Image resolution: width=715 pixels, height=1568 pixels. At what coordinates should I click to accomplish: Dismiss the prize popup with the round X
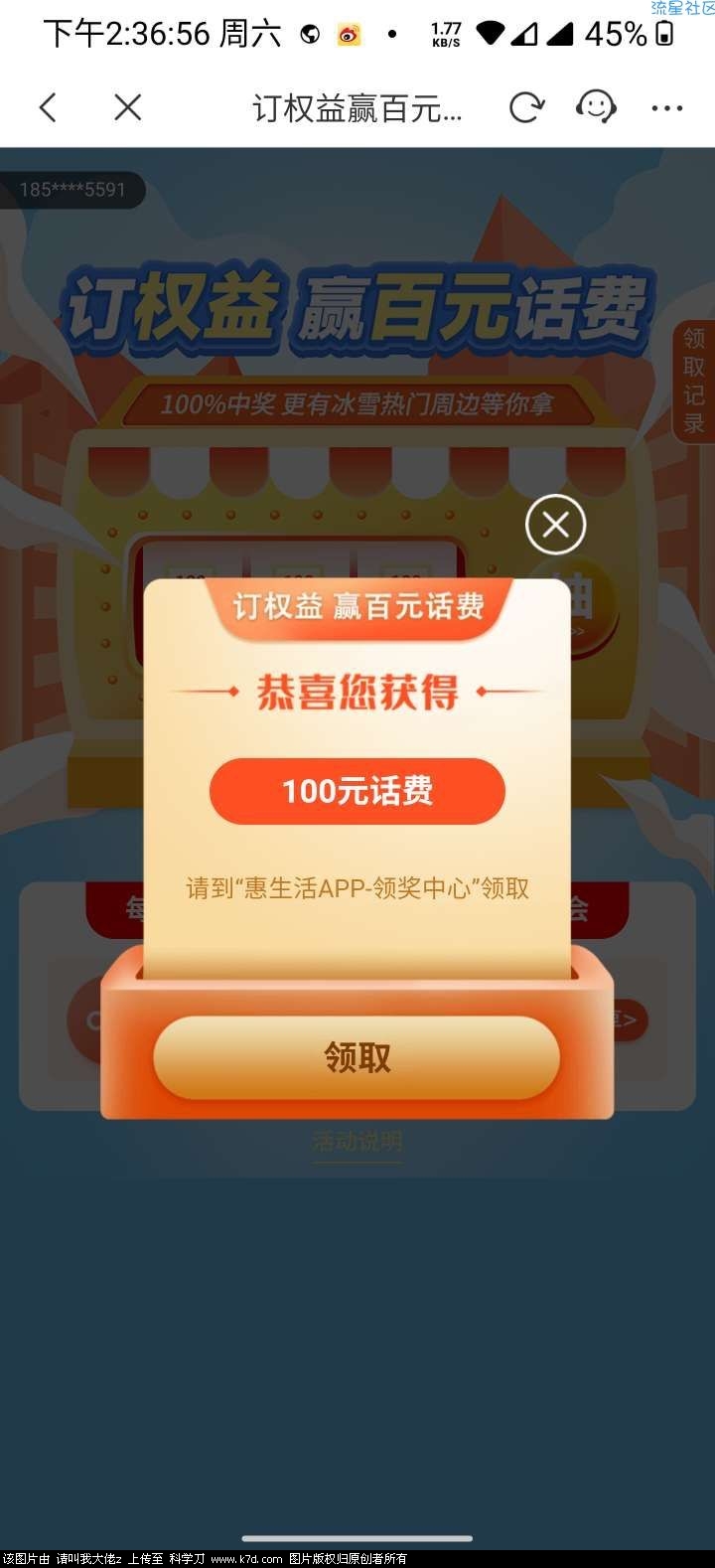(556, 525)
